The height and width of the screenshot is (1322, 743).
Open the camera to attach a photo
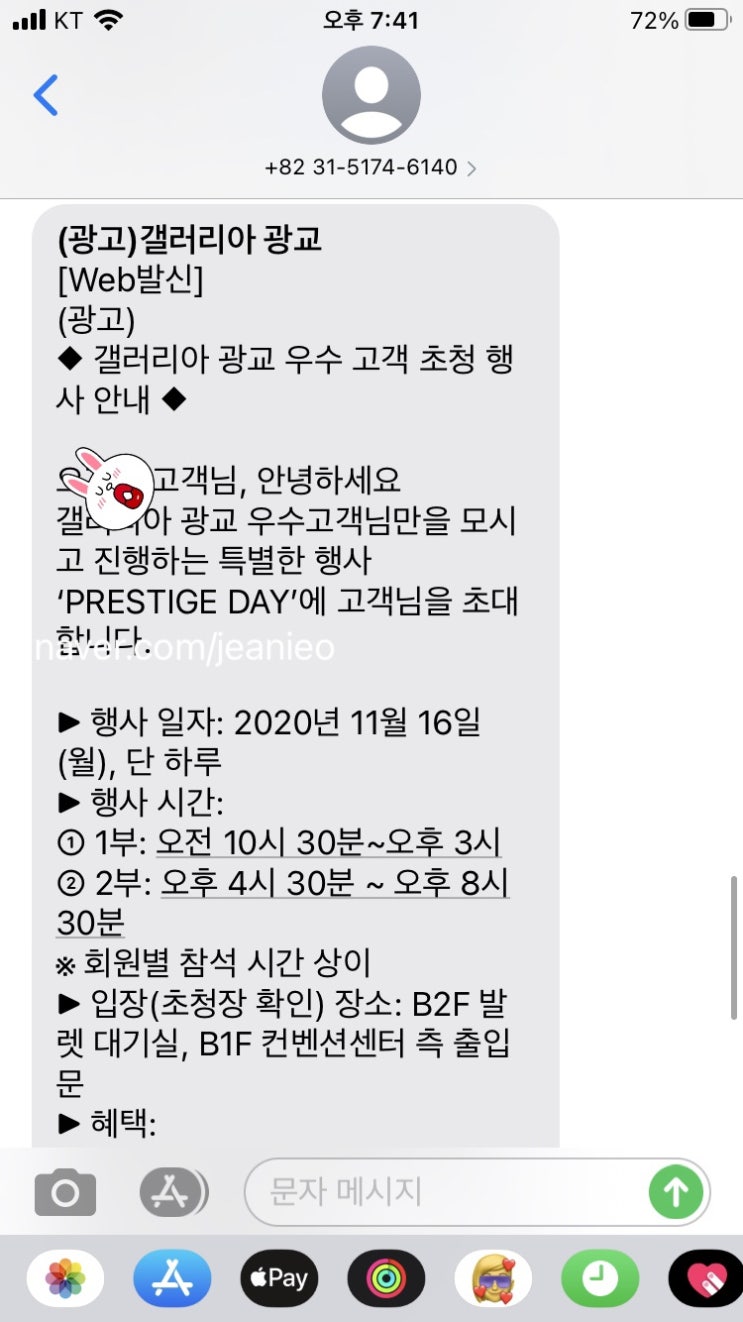64,1191
